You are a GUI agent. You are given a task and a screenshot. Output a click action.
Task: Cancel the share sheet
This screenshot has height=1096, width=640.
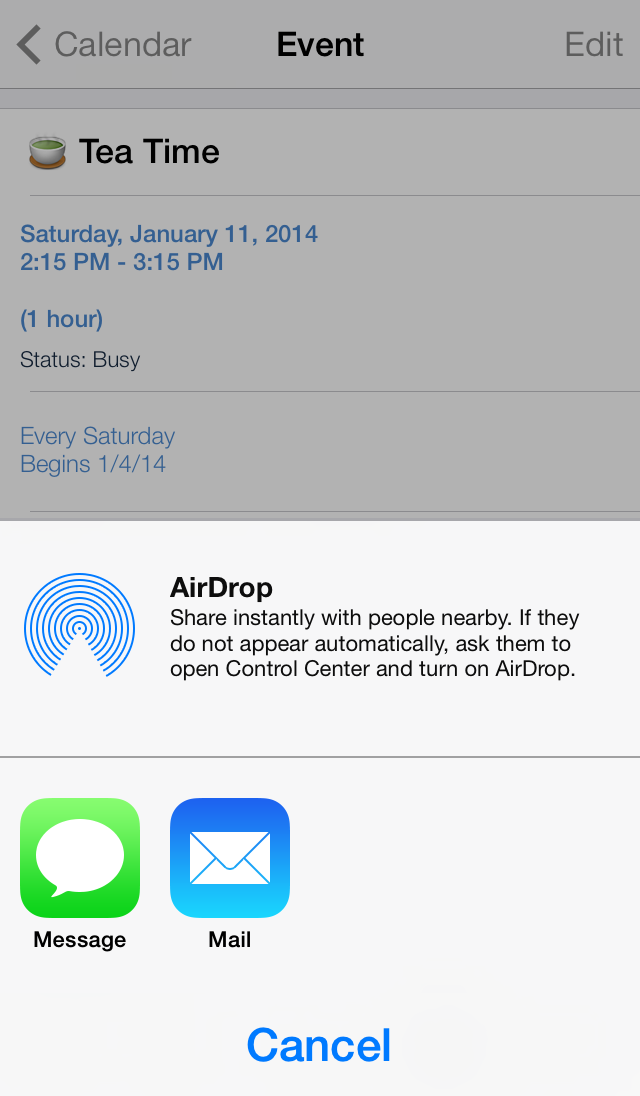click(x=319, y=1045)
